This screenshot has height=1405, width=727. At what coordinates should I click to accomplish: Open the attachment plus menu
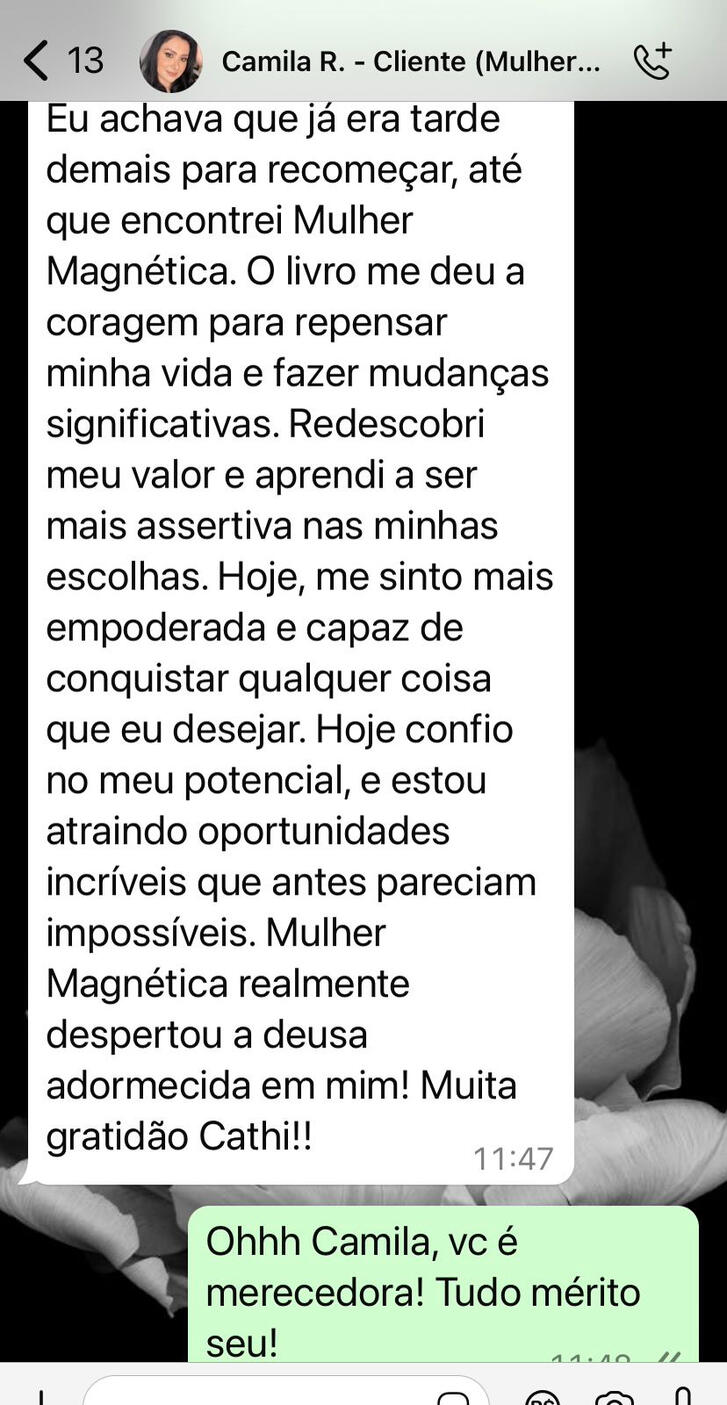click(40, 1397)
